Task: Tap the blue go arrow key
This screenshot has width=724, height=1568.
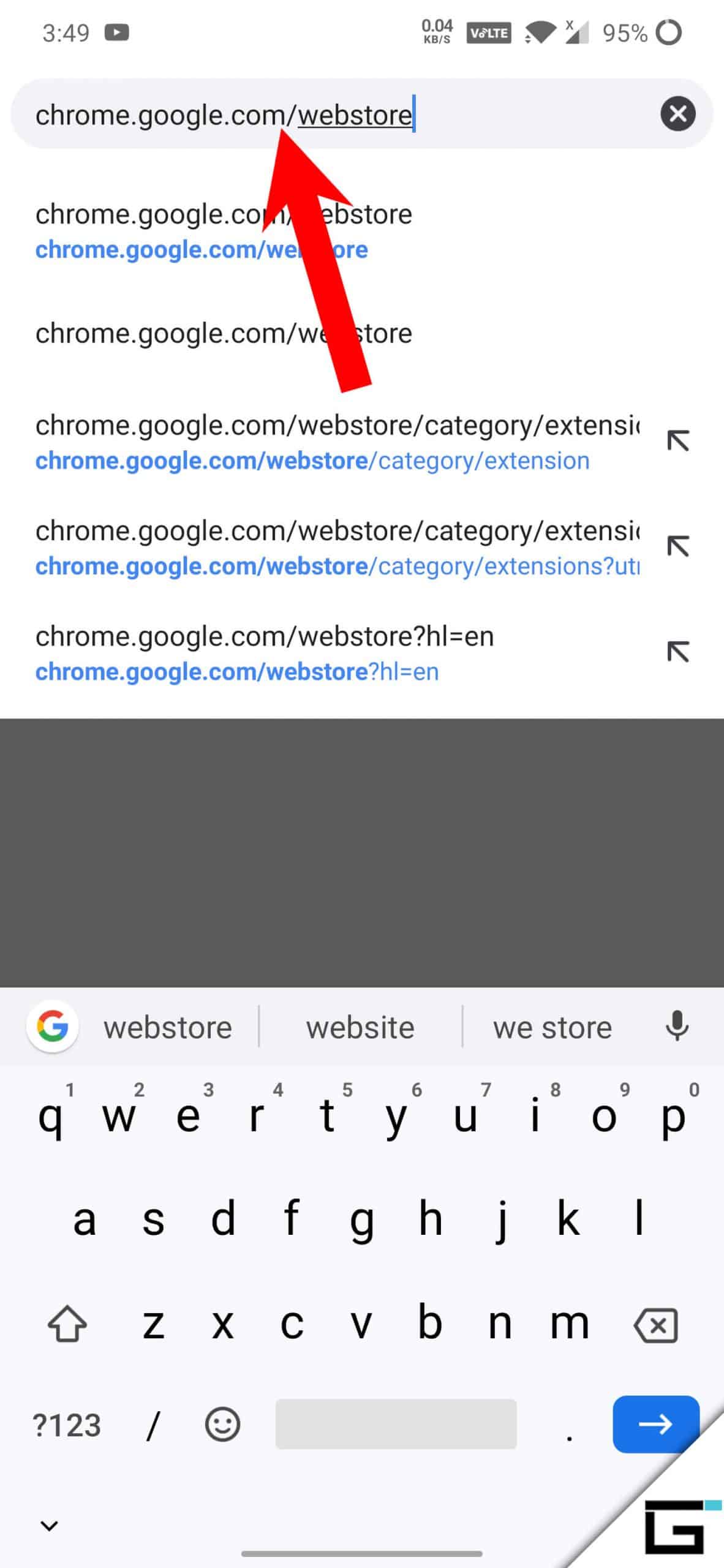Action: point(655,1424)
